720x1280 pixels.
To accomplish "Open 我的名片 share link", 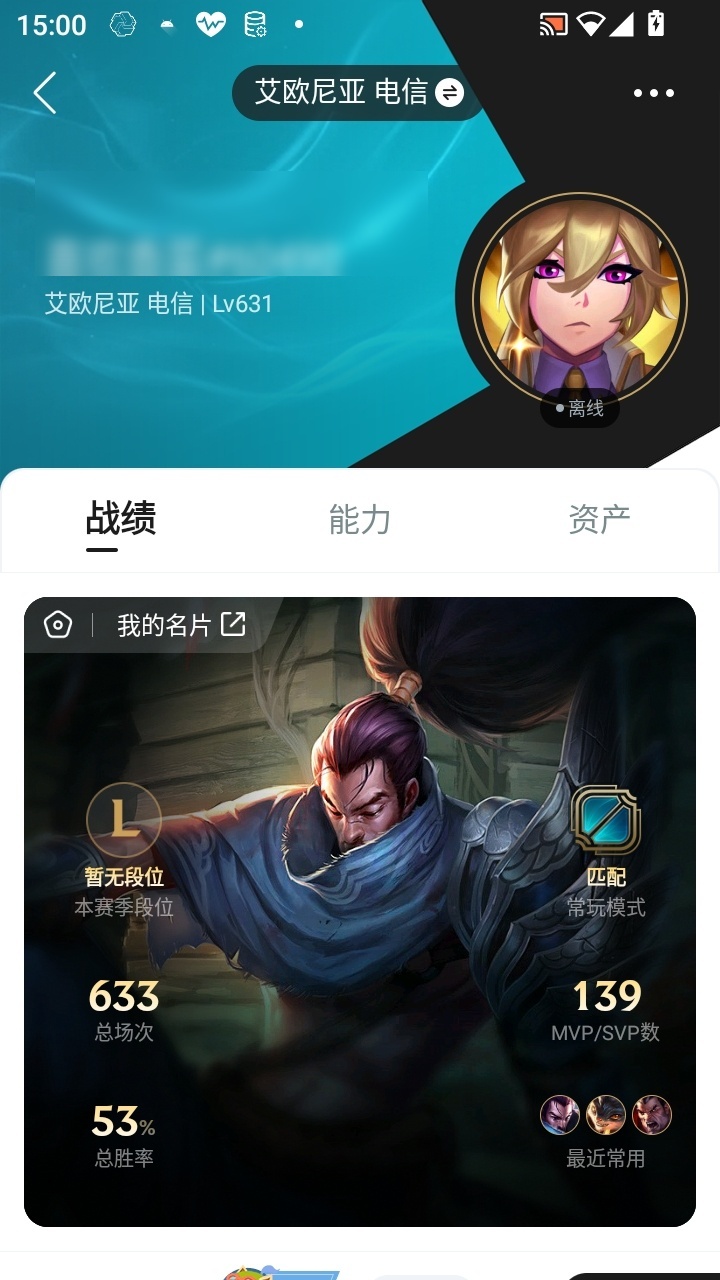I will tap(181, 625).
